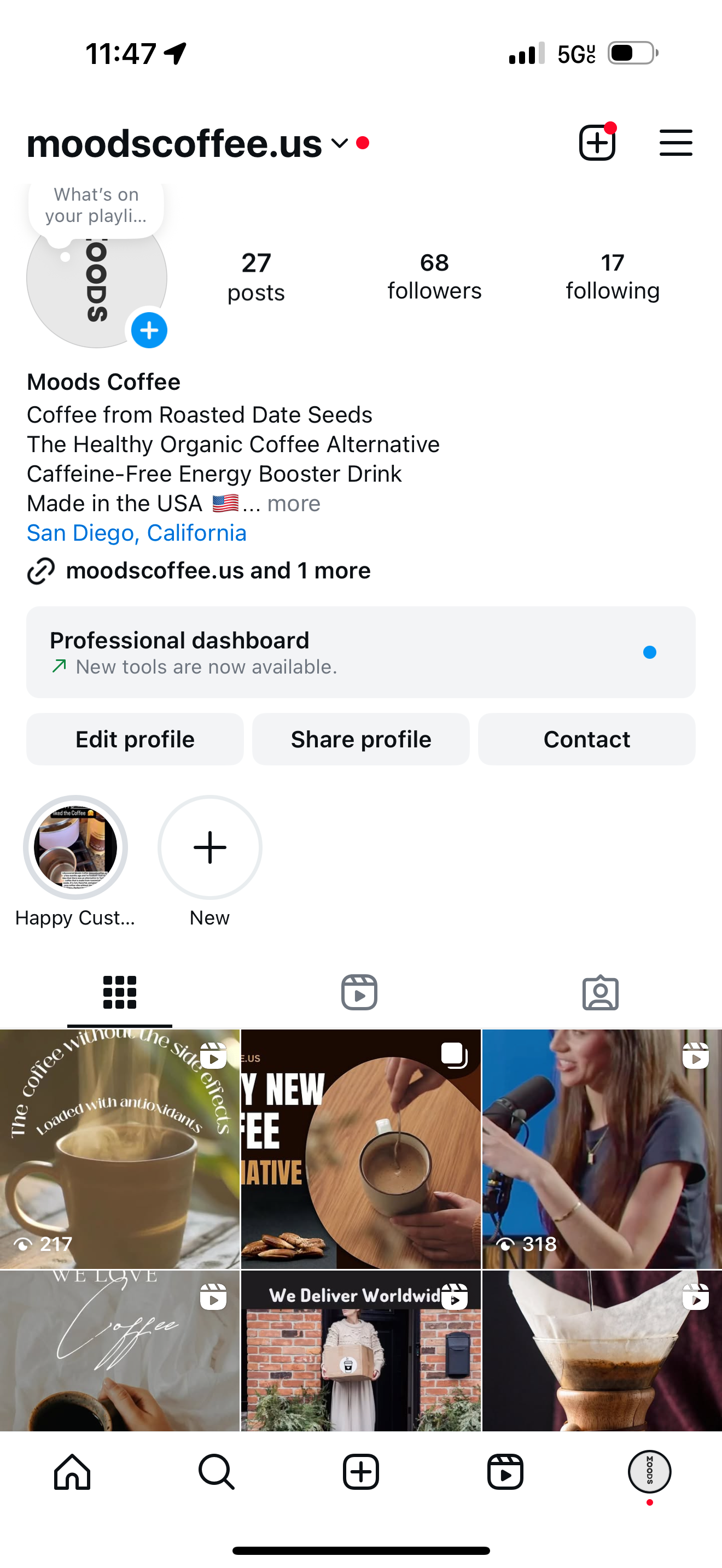The width and height of the screenshot is (722, 1568).
Task: Tap the Contact button
Action: [586, 739]
